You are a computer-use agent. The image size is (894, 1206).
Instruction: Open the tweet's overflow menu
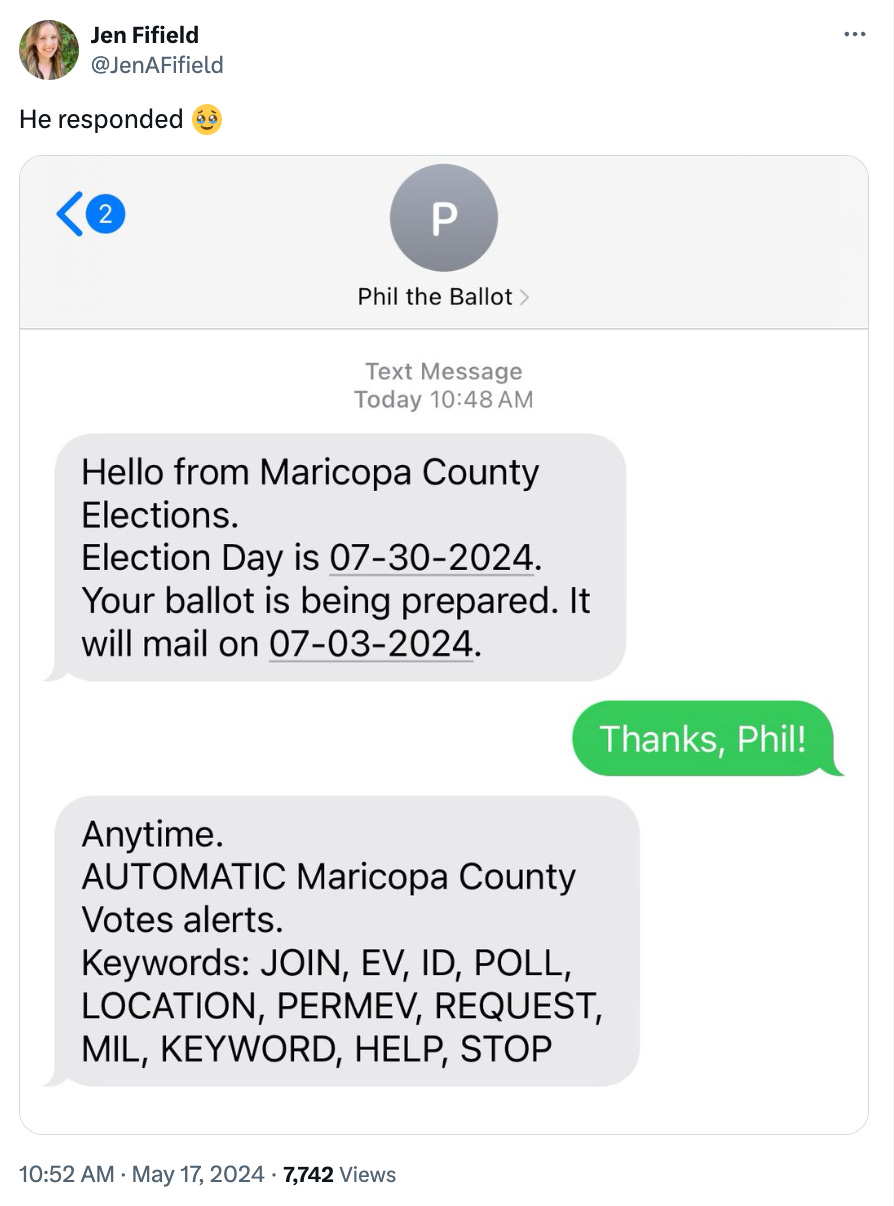tap(854, 35)
